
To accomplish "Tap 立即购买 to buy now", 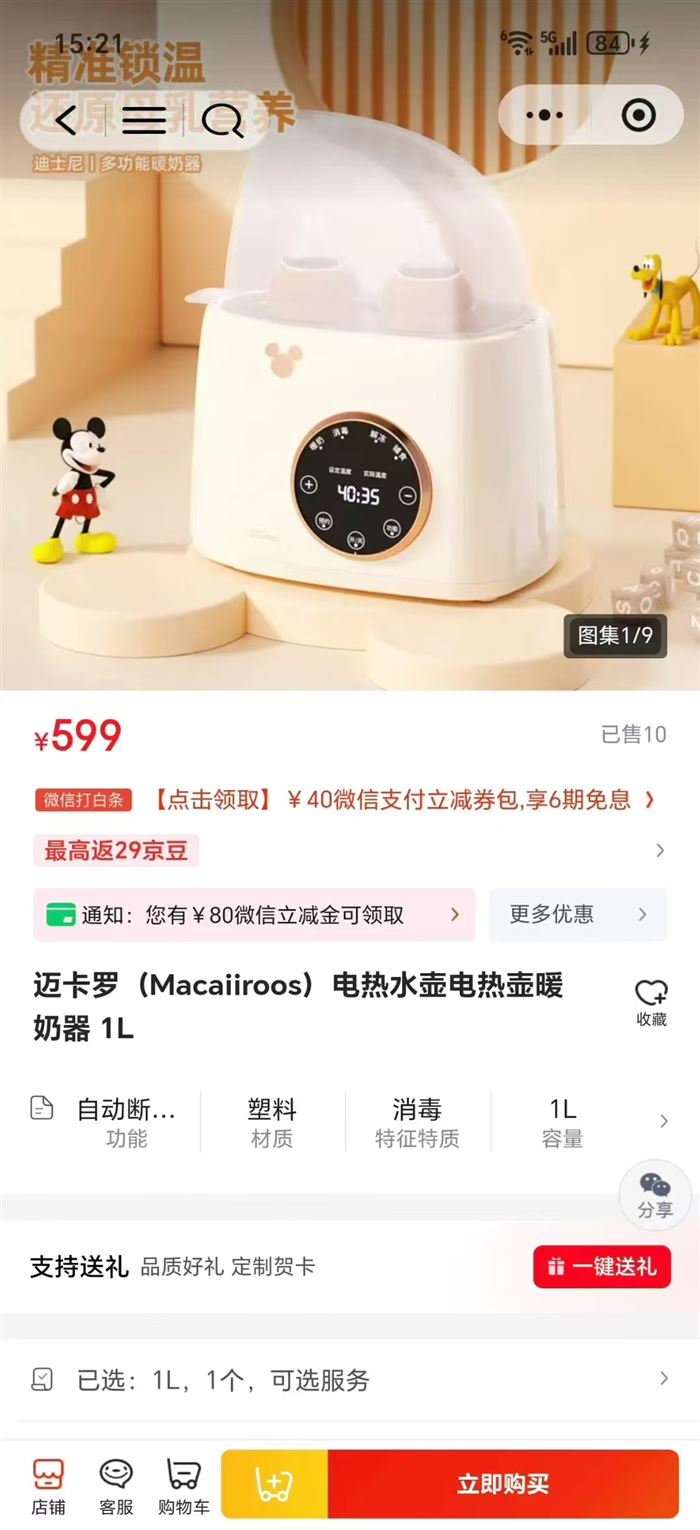I will (x=503, y=1484).
